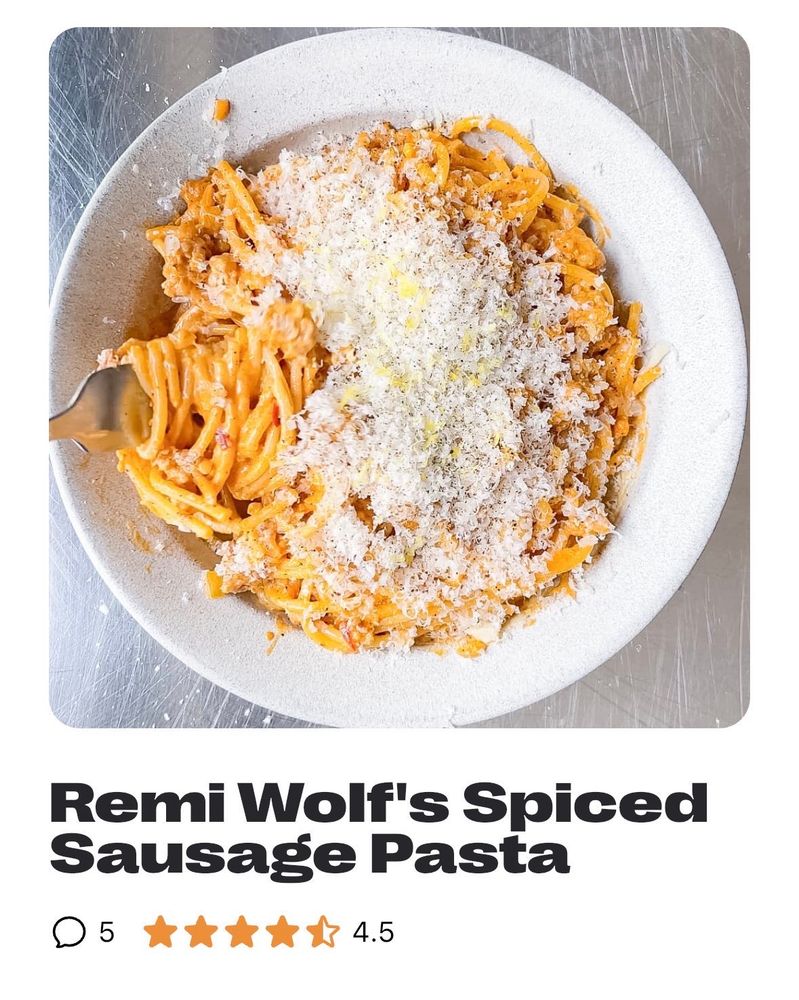Open Remi Wolf's Spiced Sausage Pasta recipe
Viewport: 799px width, 1000px height.
390,825
